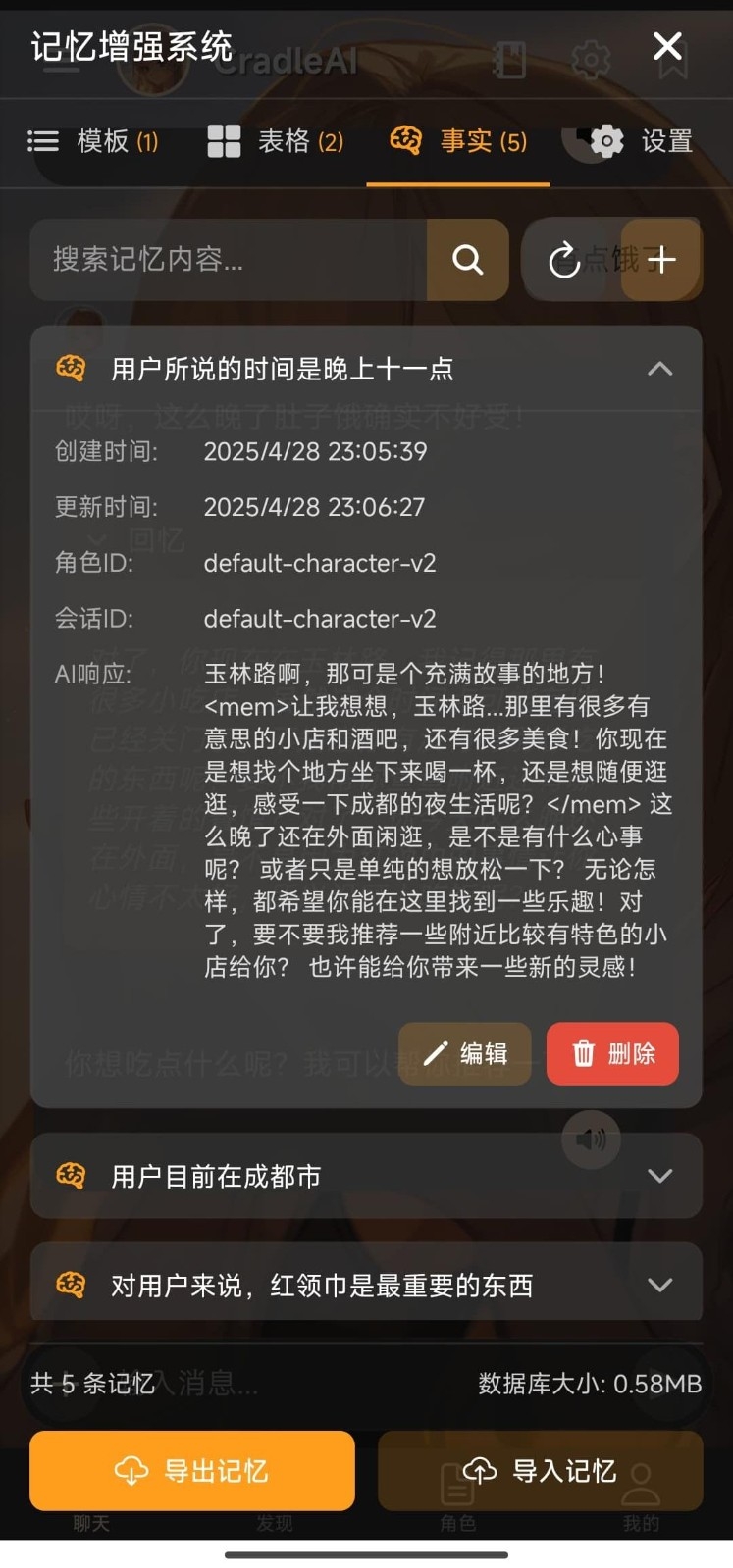Switch to the 表格 tab

(x=276, y=141)
